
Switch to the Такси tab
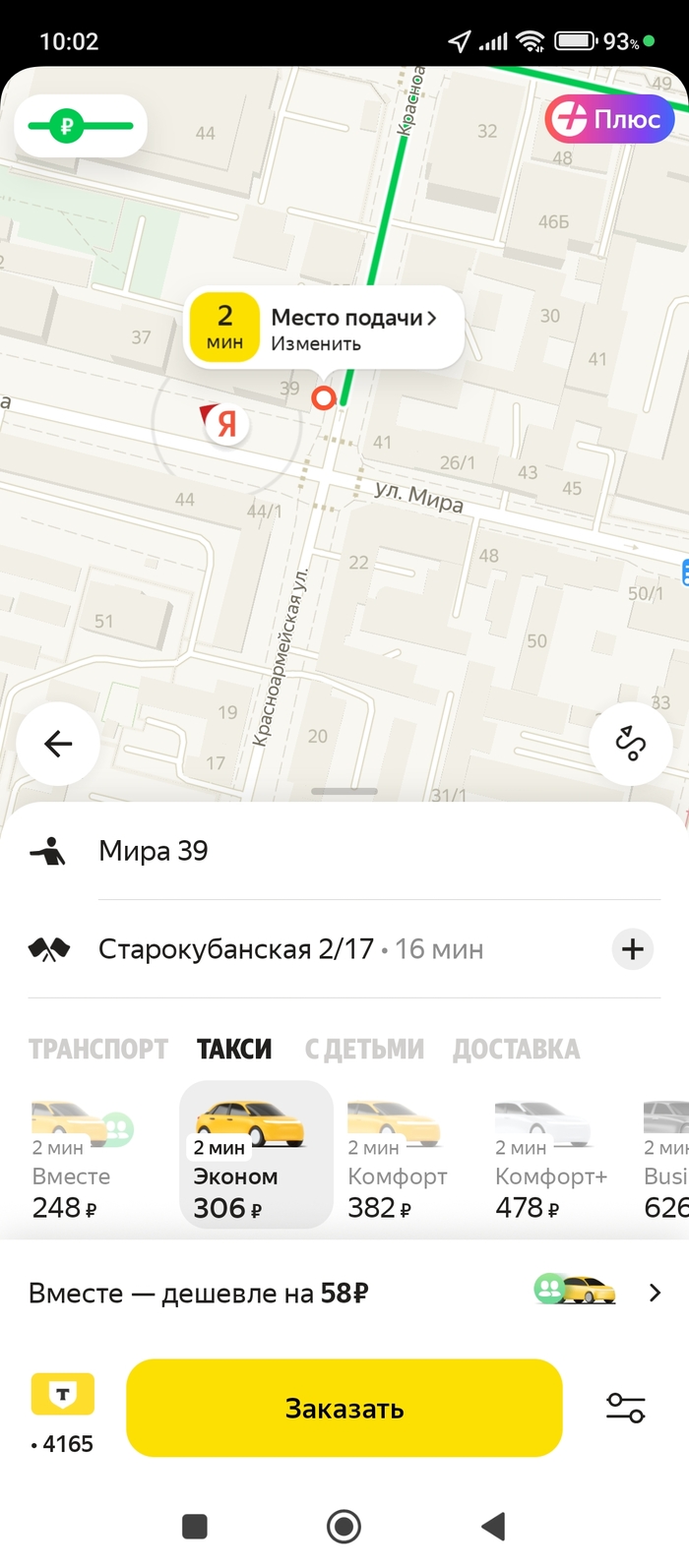pos(234,1050)
